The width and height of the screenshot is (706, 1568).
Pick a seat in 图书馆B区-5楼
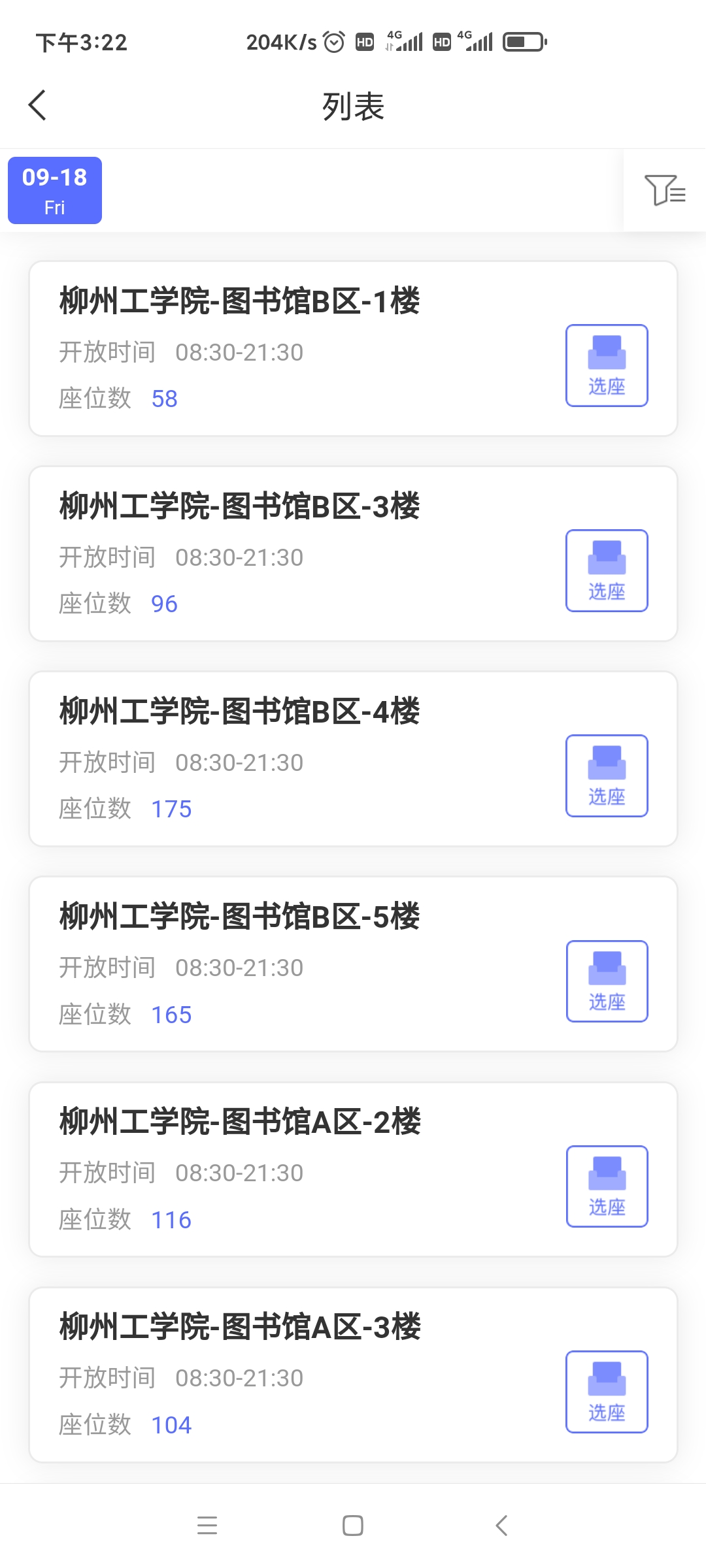606,981
